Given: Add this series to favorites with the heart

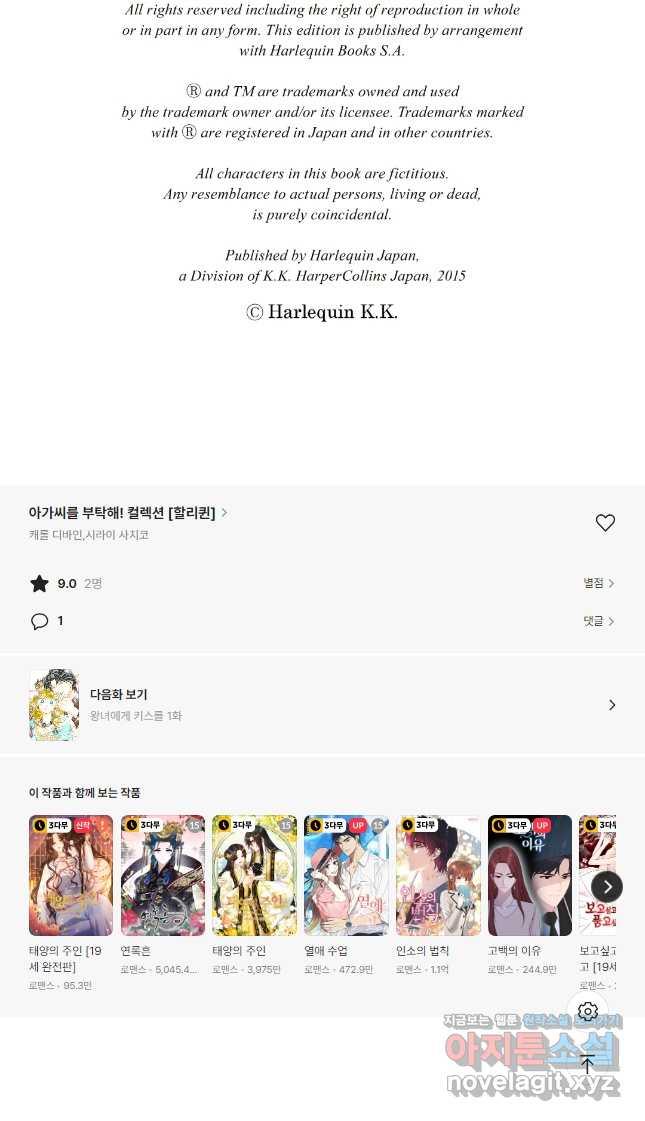Looking at the screenshot, I should (605, 523).
